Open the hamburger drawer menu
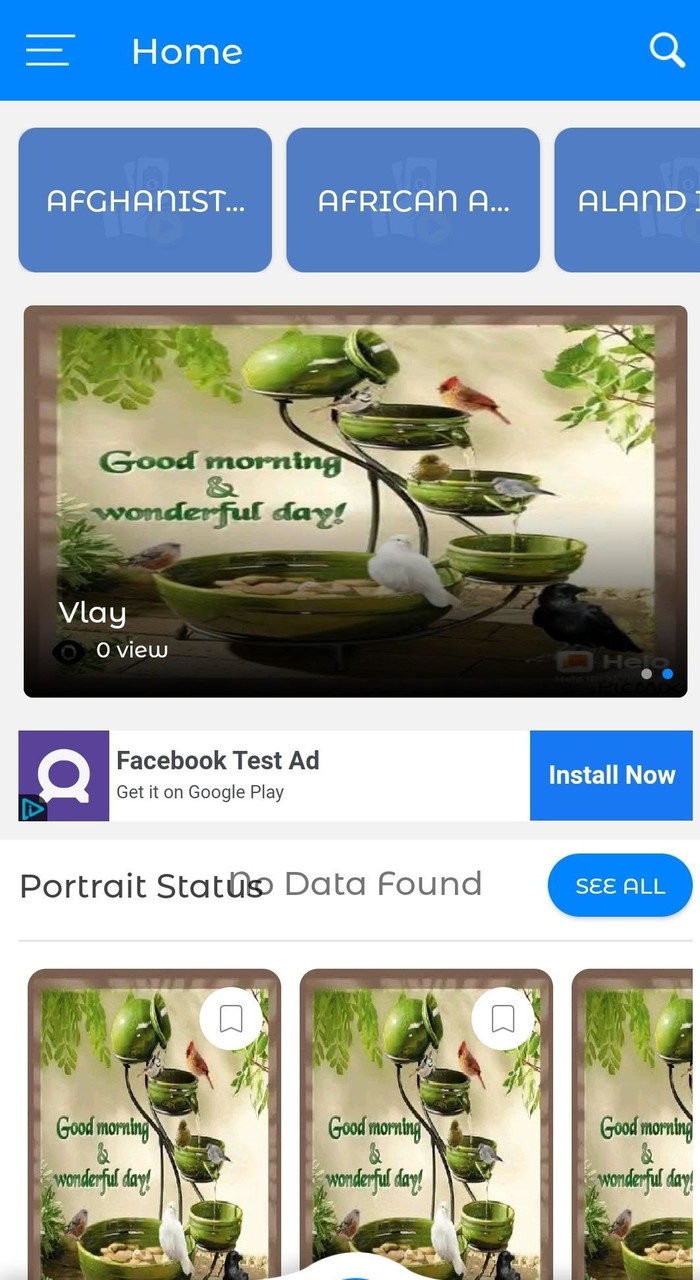700x1280 pixels. [50, 50]
